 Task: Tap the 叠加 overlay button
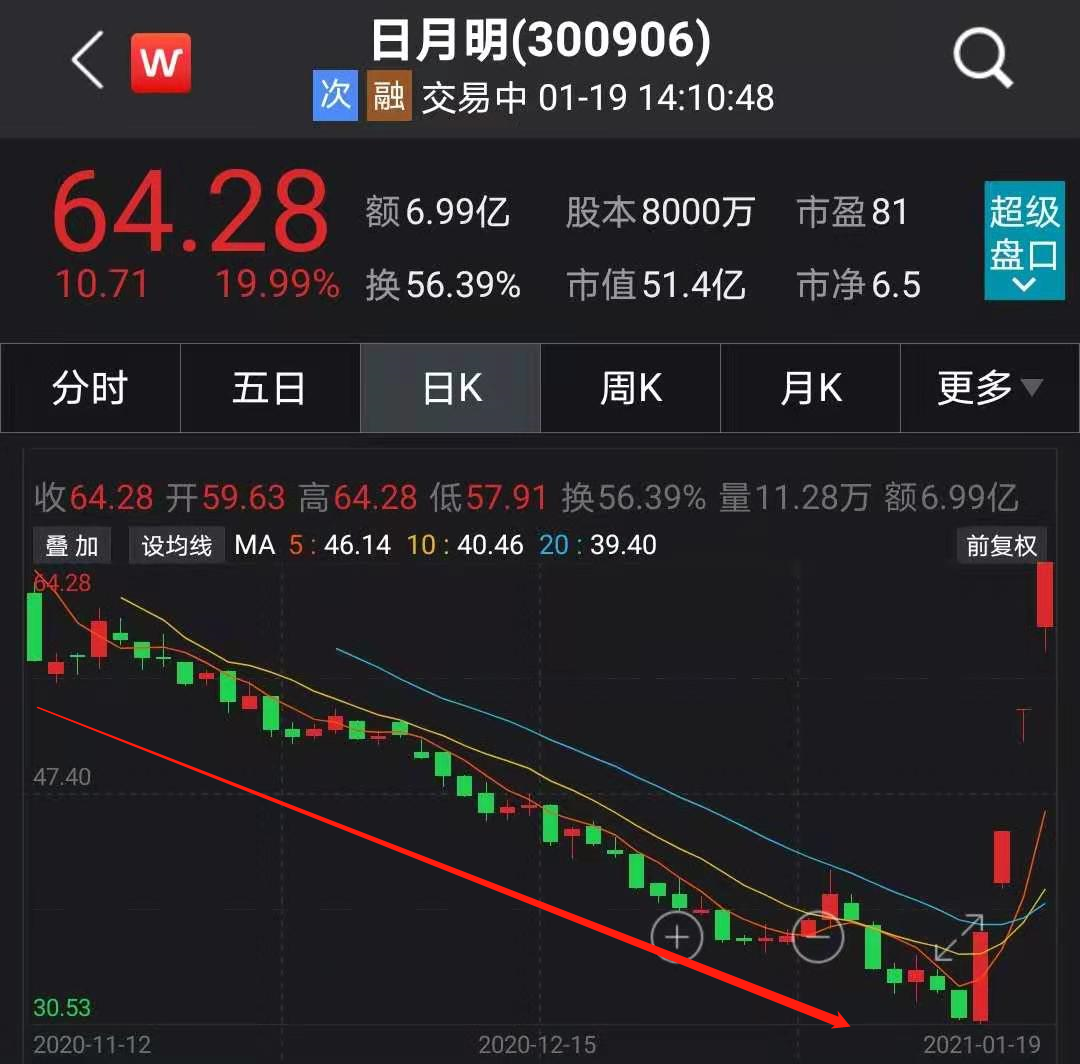[73, 546]
